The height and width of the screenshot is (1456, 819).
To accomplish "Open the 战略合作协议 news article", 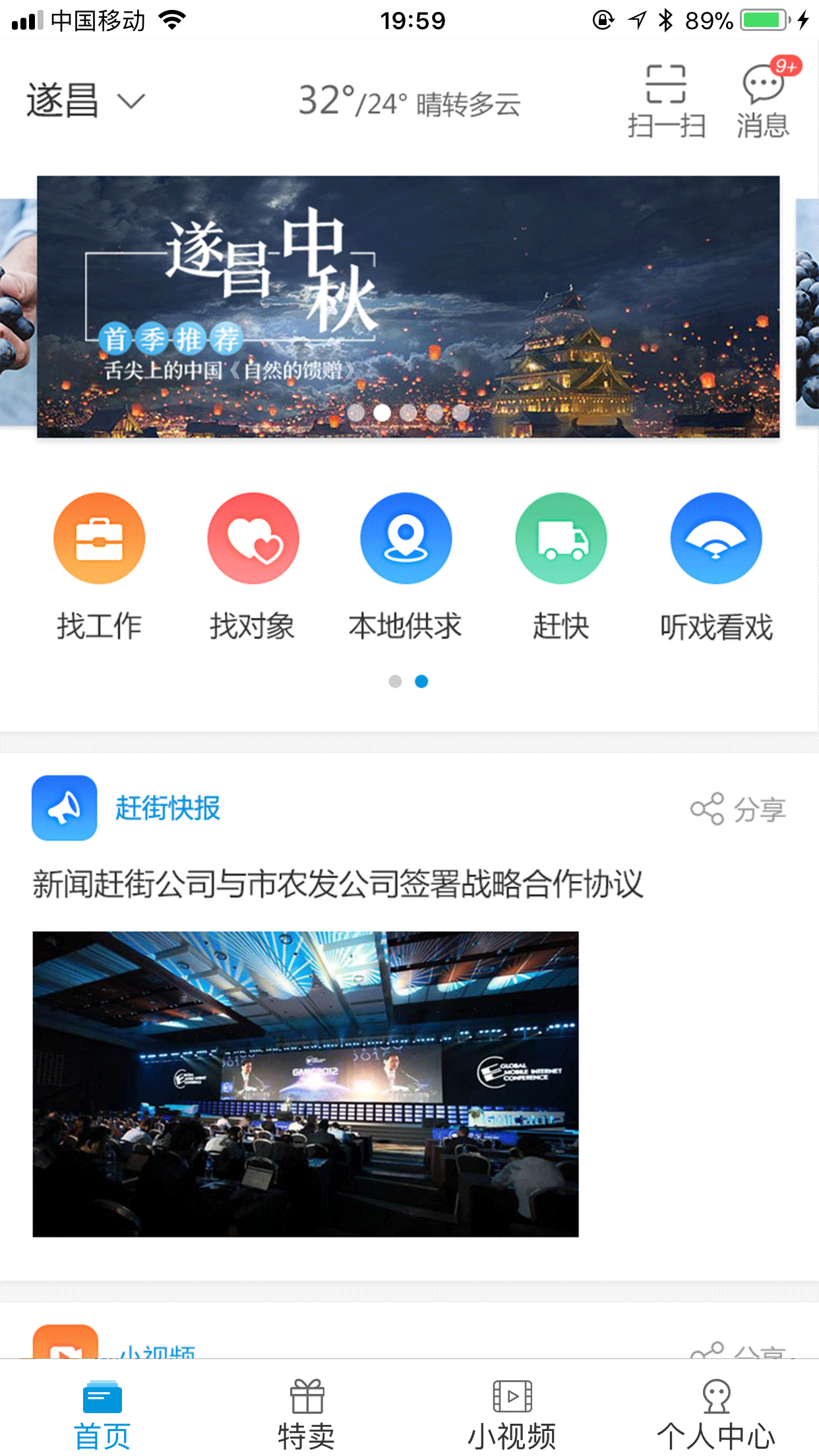I will 338,884.
